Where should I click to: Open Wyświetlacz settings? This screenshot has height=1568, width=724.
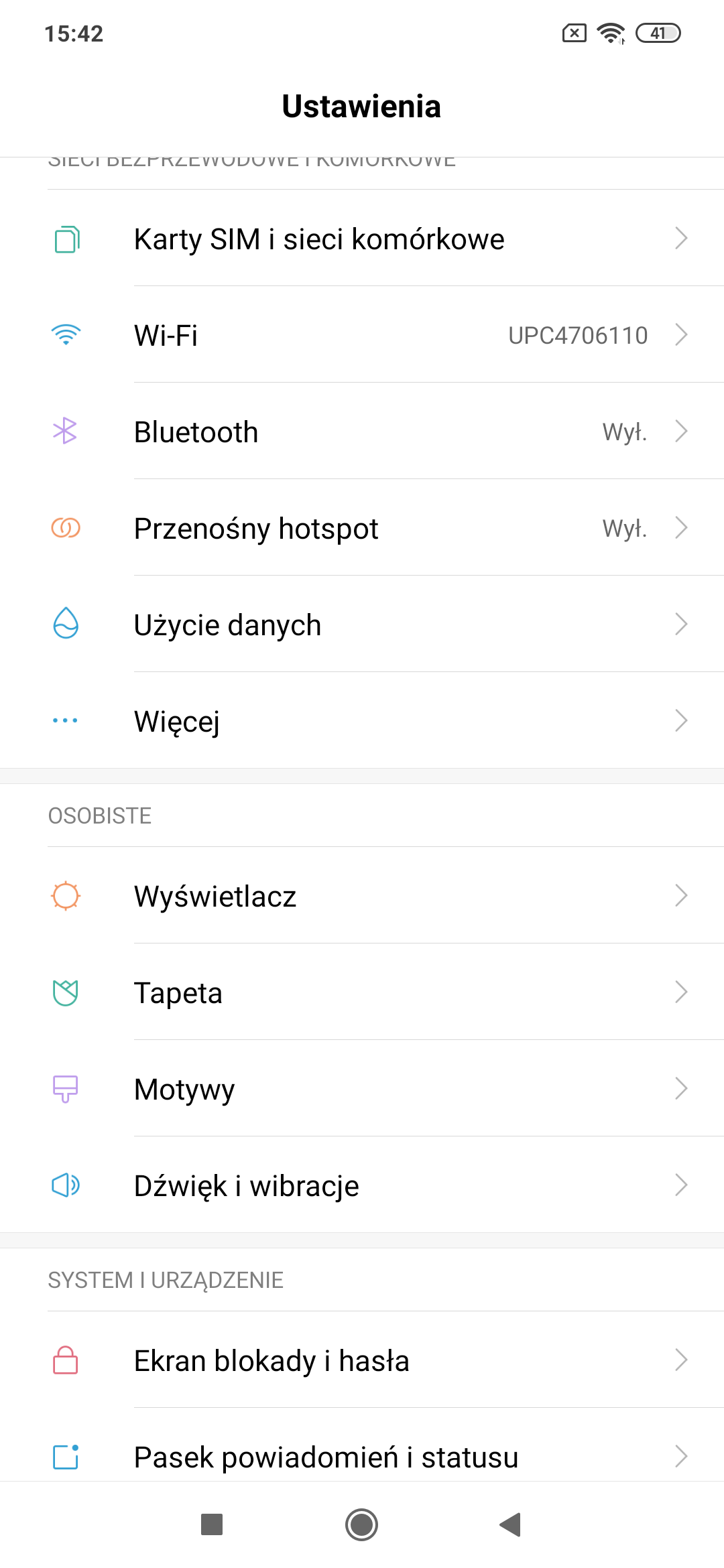point(362,895)
